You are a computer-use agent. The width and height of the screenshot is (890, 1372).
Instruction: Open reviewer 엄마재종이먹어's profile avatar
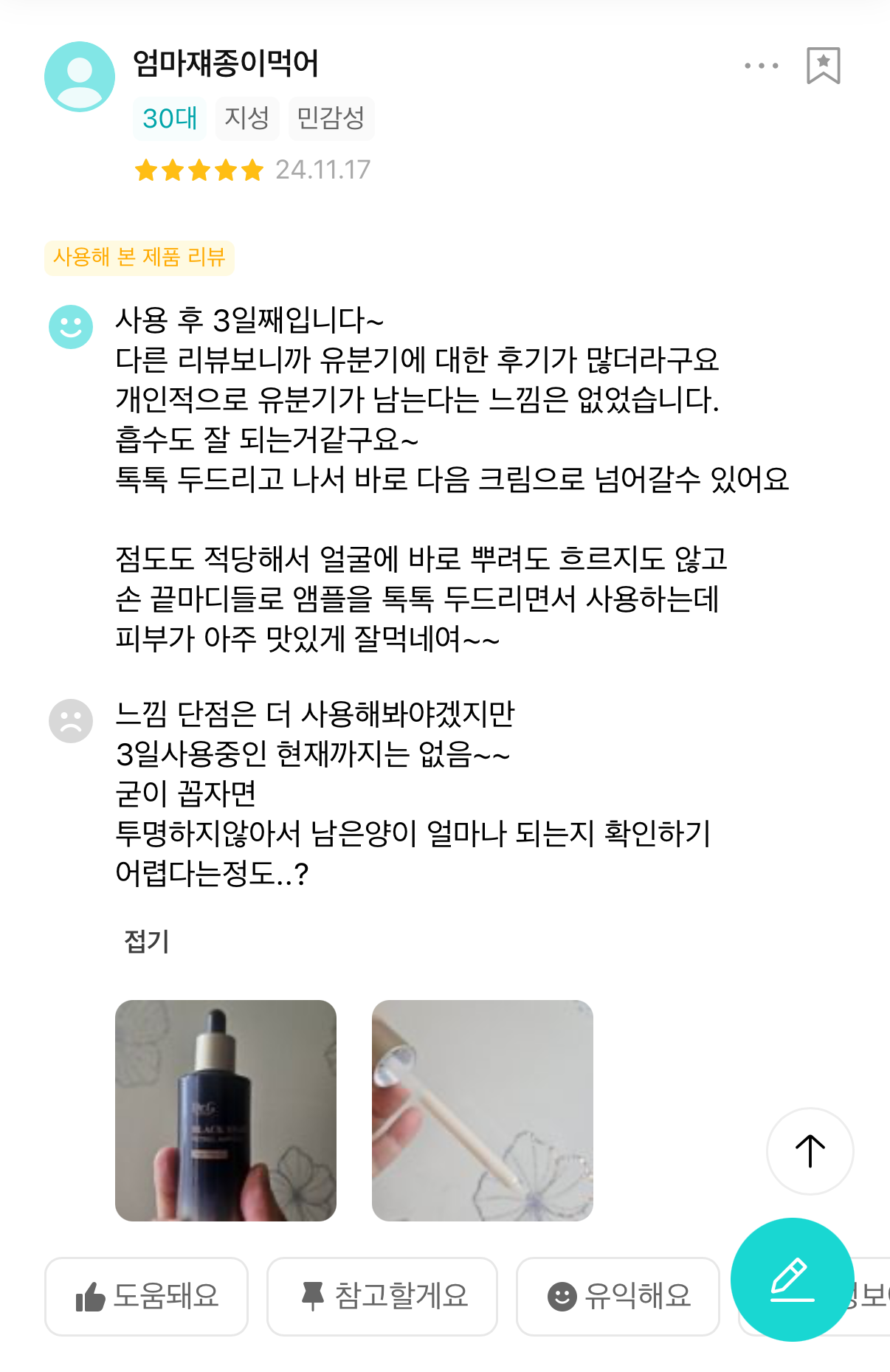(x=80, y=77)
